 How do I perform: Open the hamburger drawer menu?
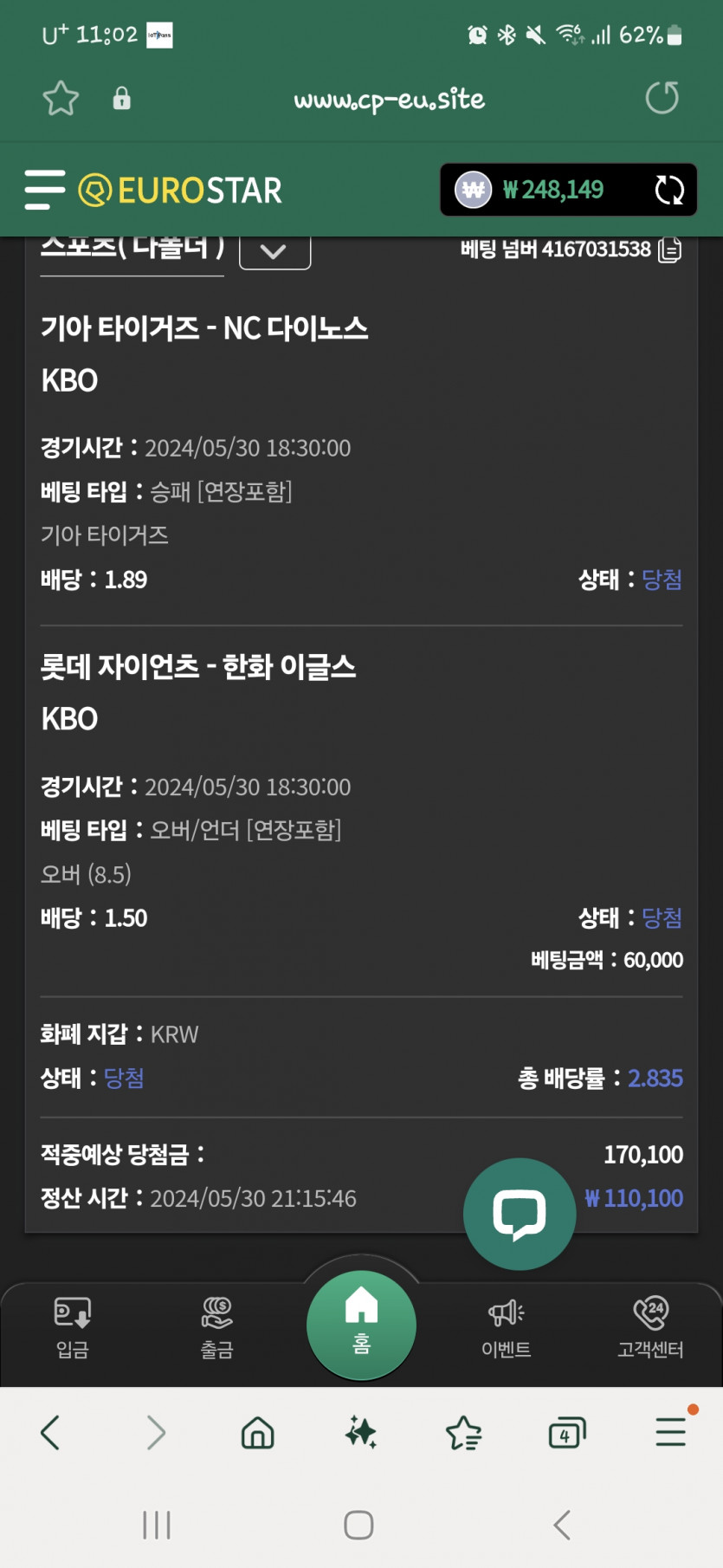click(45, 190)
